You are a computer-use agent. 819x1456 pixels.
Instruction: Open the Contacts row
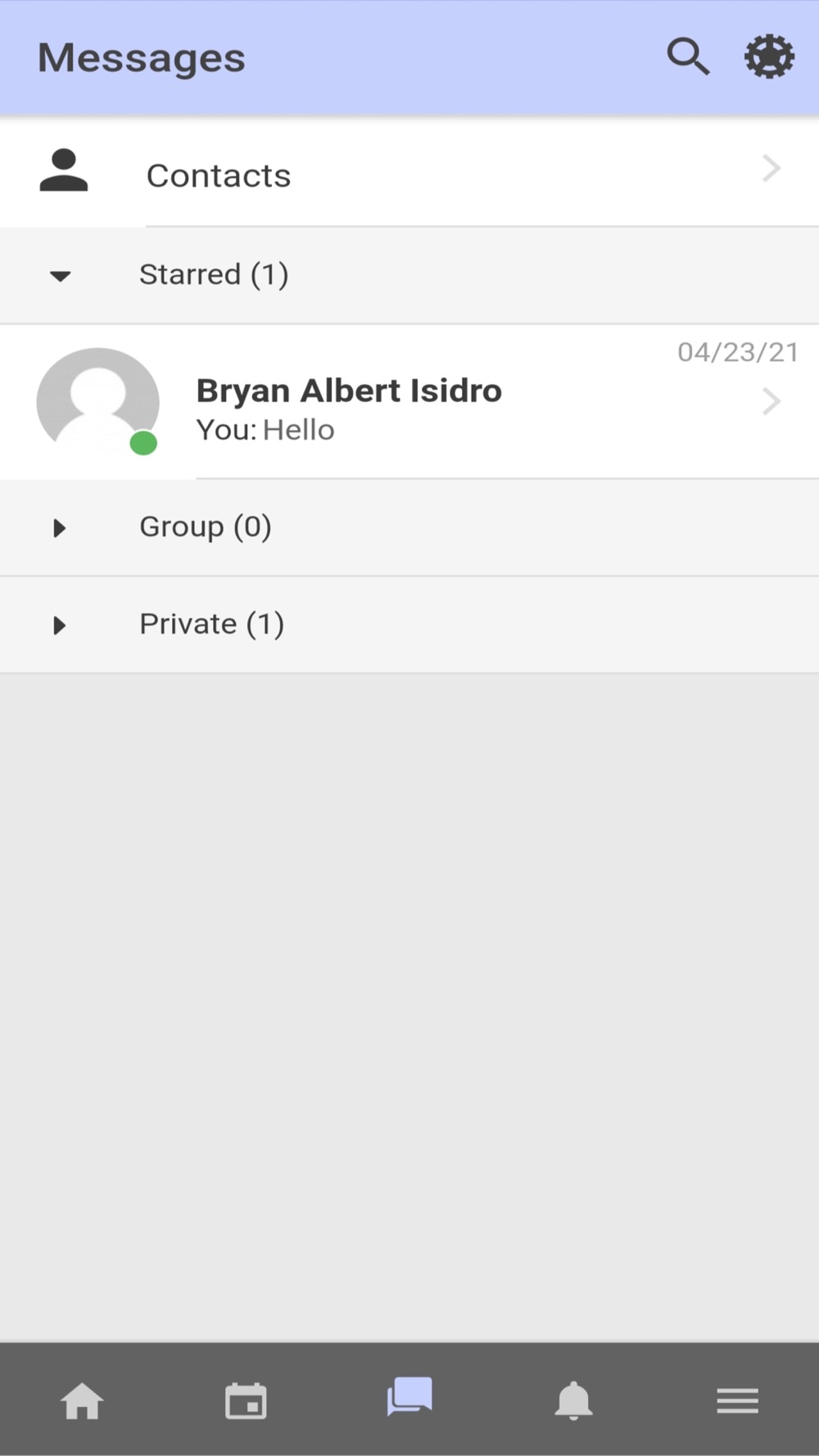pyautogui.click(x=409, y=172)
